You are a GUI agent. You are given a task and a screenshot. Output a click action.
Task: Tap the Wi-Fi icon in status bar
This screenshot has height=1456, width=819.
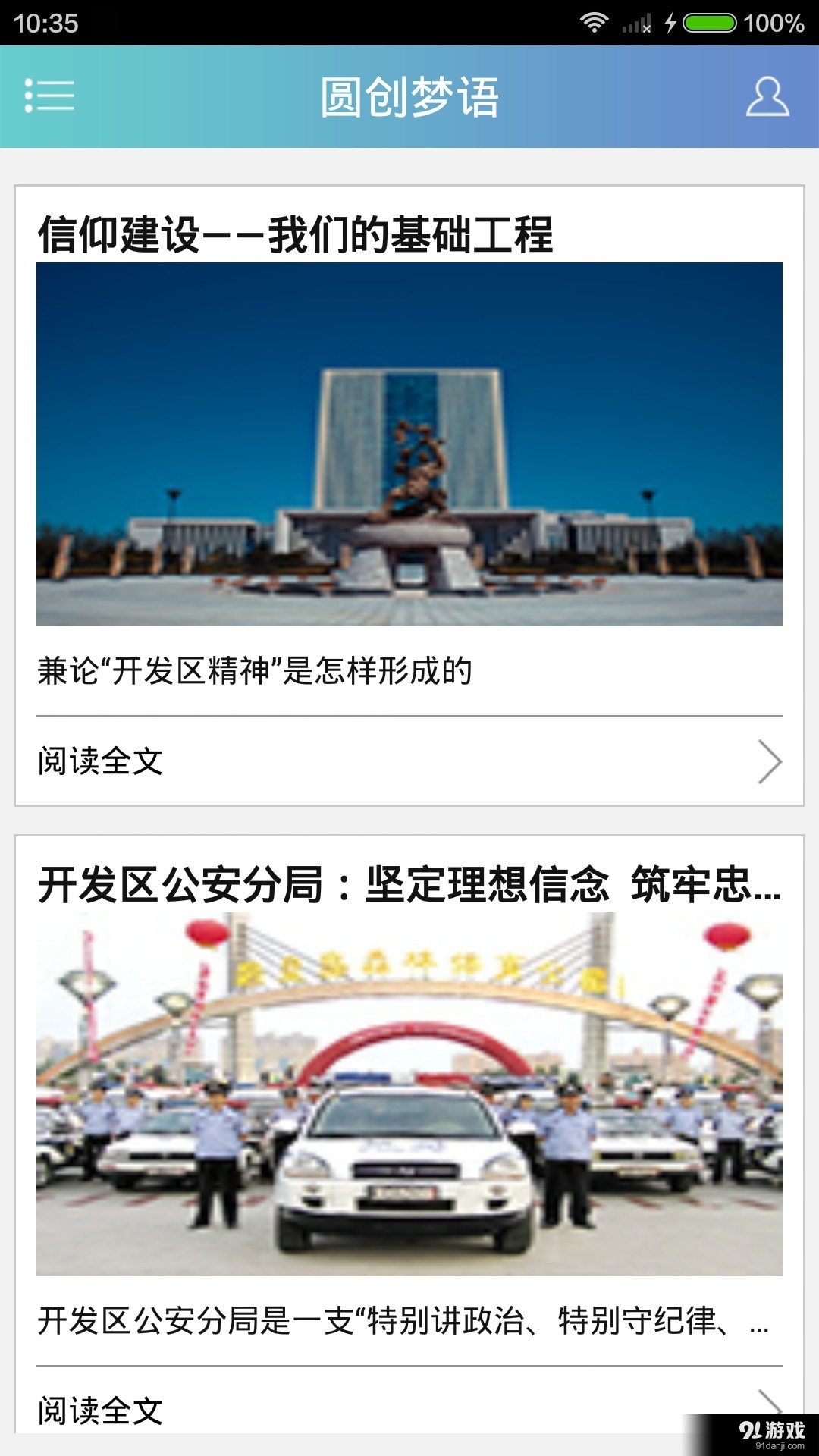[596, 23]
